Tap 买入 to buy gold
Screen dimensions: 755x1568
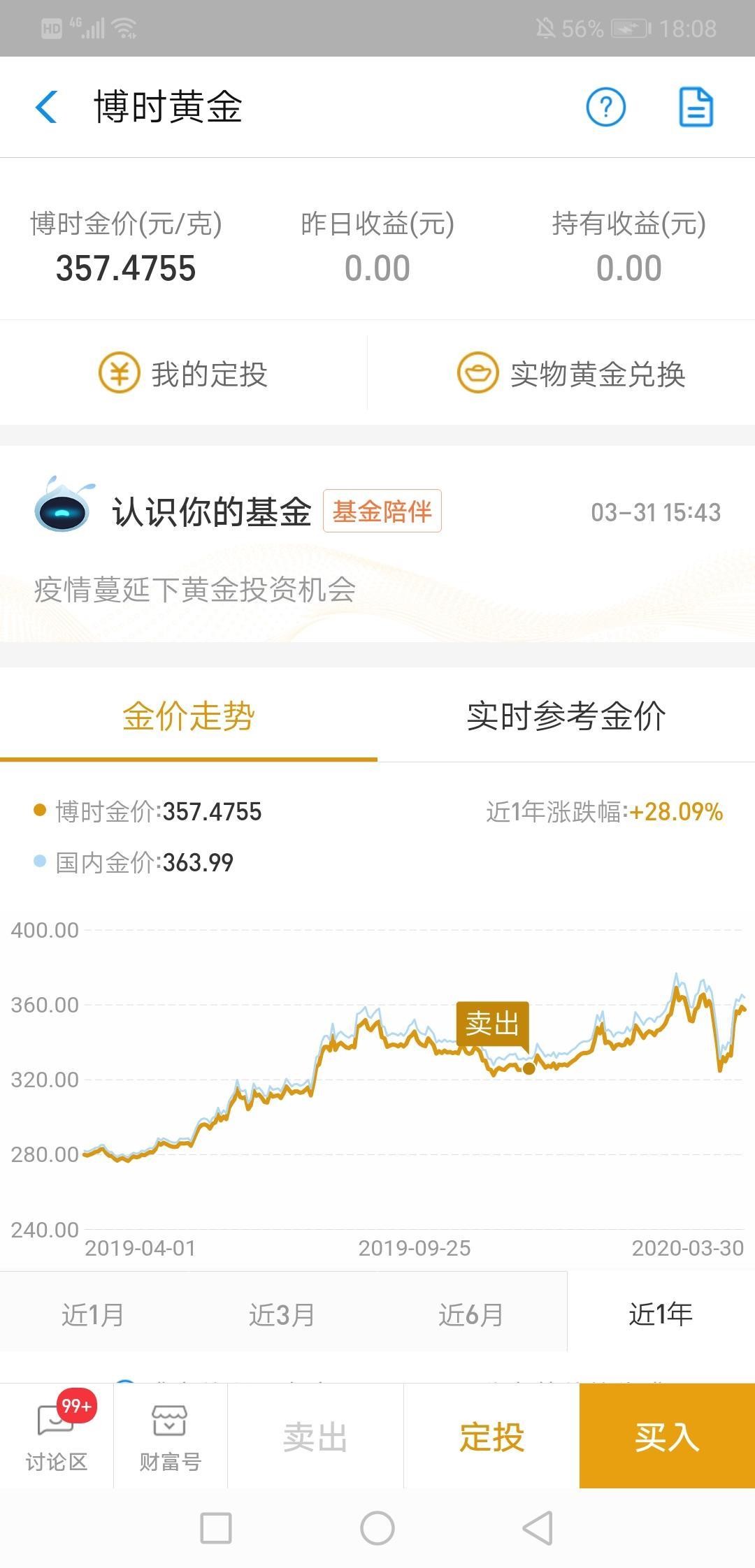click(667, 1437)
